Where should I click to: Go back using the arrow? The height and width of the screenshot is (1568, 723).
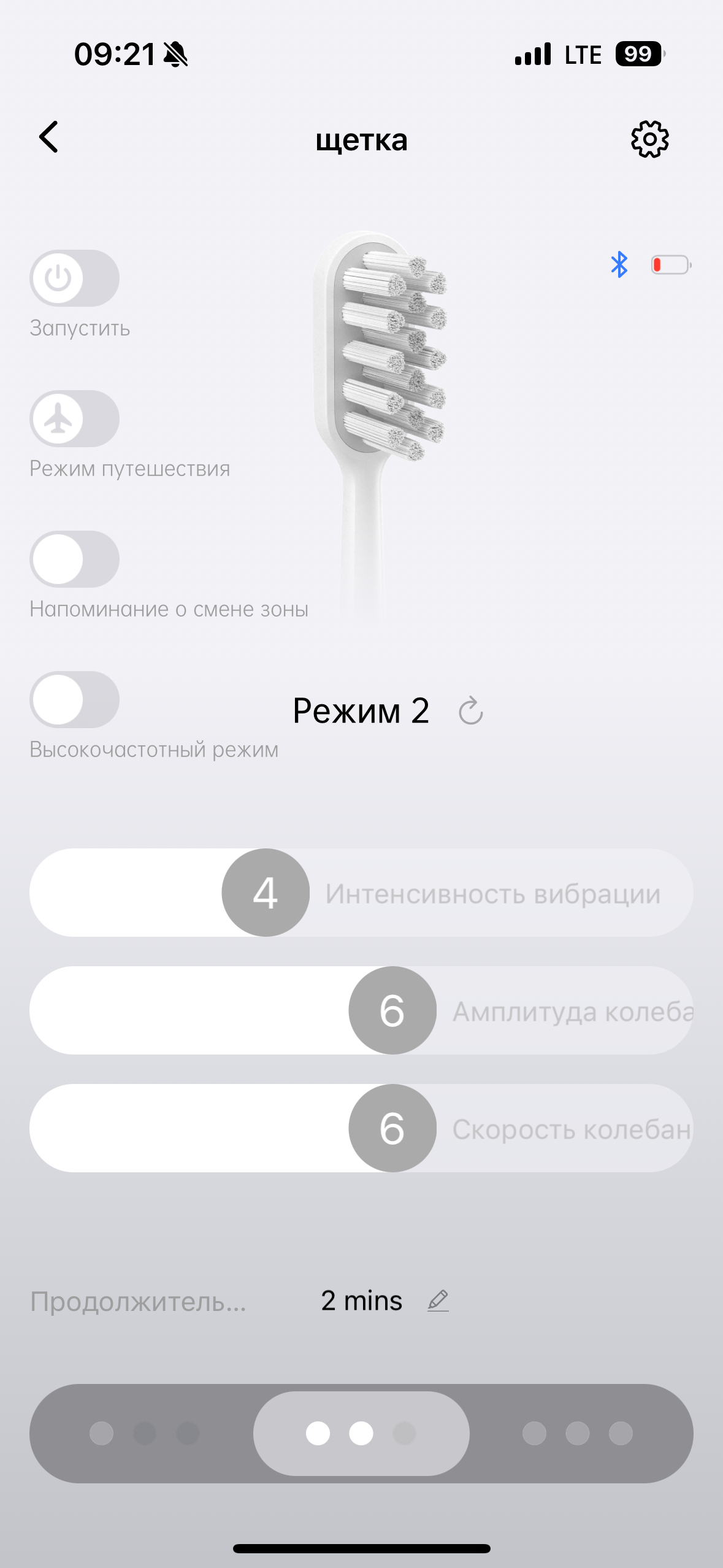click(x=49, y=137)
